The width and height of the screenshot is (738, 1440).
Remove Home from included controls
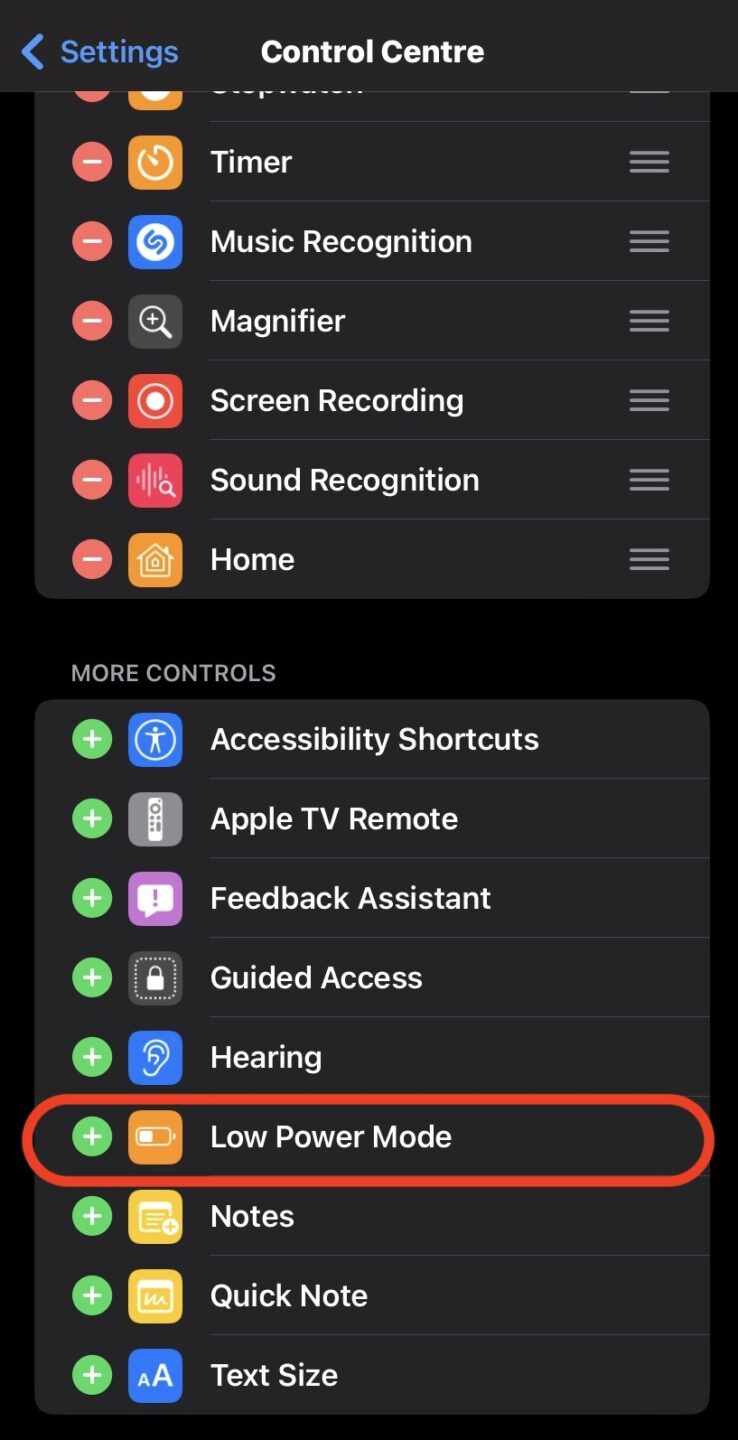pyautogui.click(x=91, y=559)
